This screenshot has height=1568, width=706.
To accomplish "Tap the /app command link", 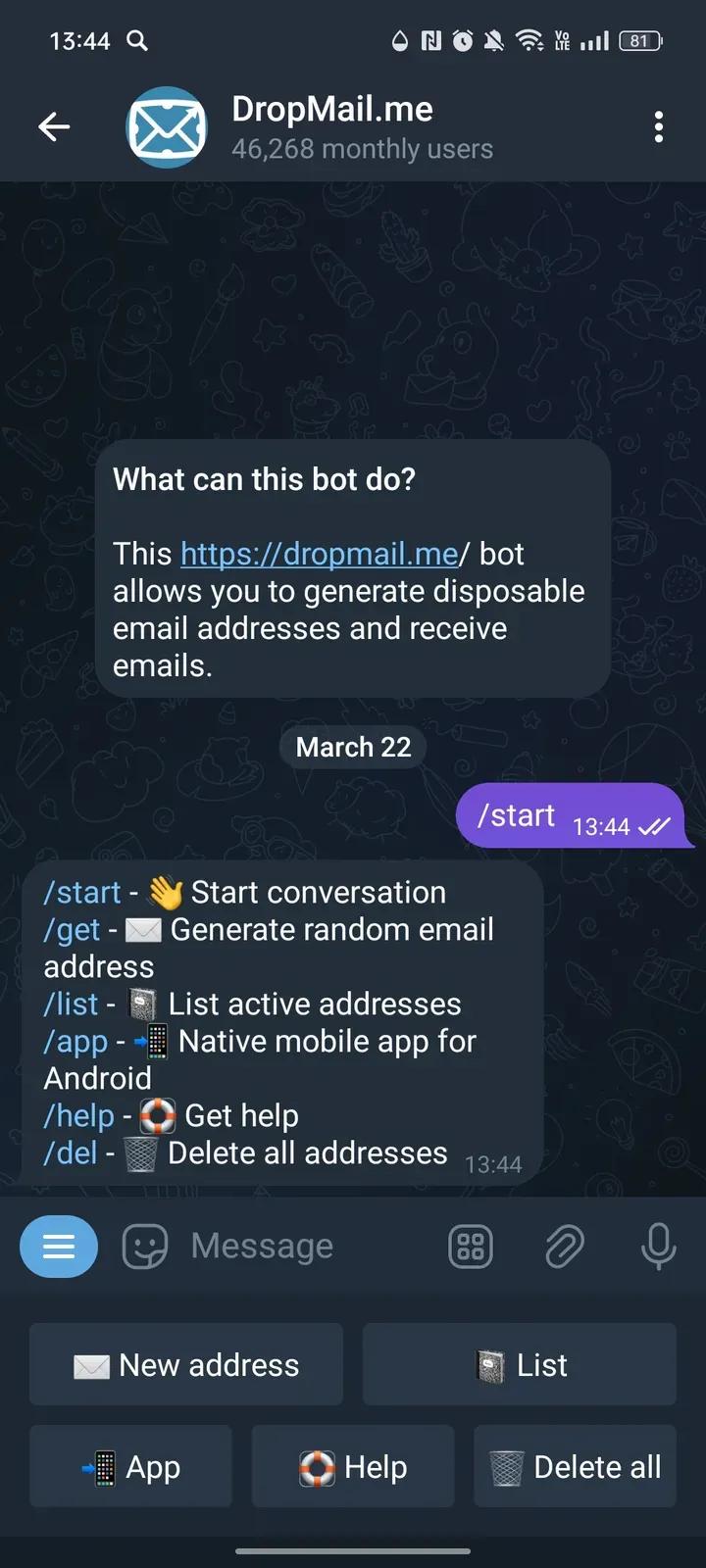I will point(76,1042).
